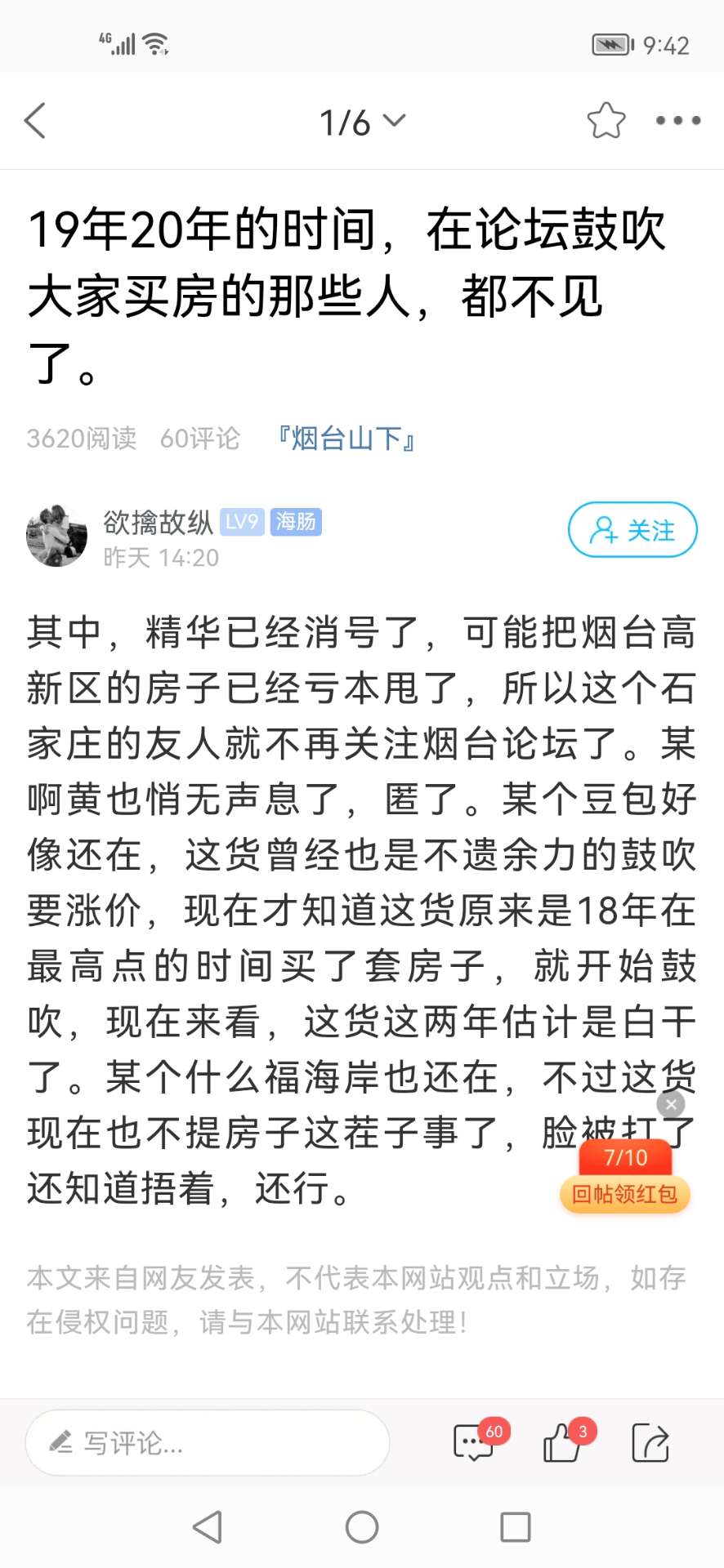Open the 『烟台山下』 forum link
724x1568 pixels.
346,439
